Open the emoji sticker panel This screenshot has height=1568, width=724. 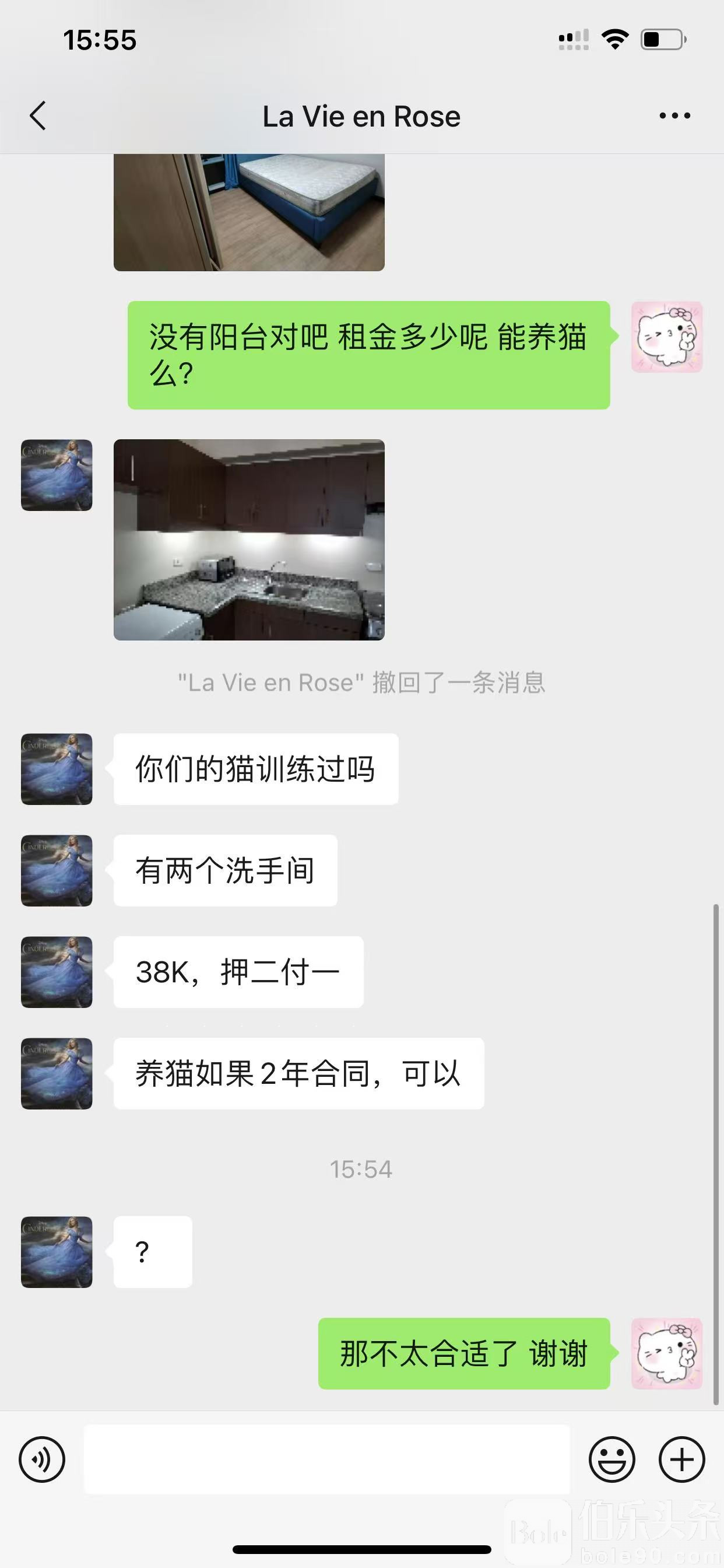pyautogui.click(x=611, y=1459)
